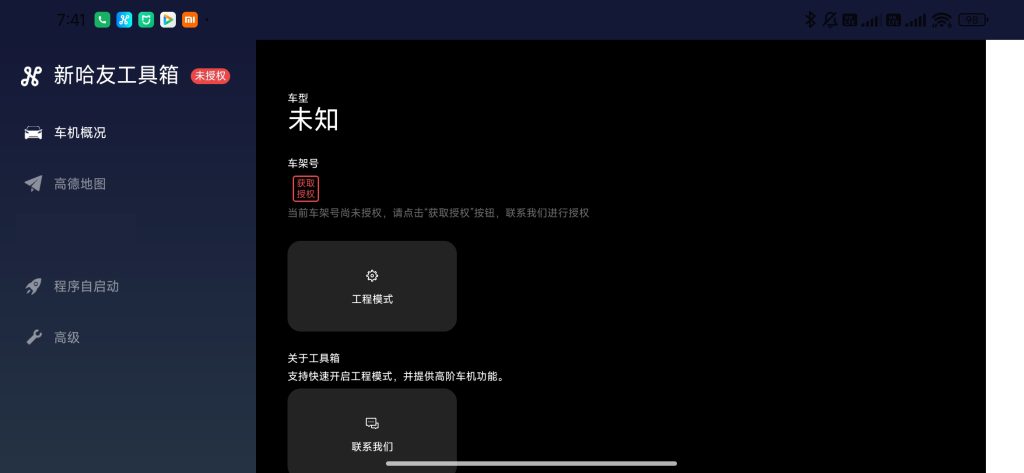This screenshot has height=473, width=1024.
Task: Open the 联系我们 card
Action: (x=372, y=433)
